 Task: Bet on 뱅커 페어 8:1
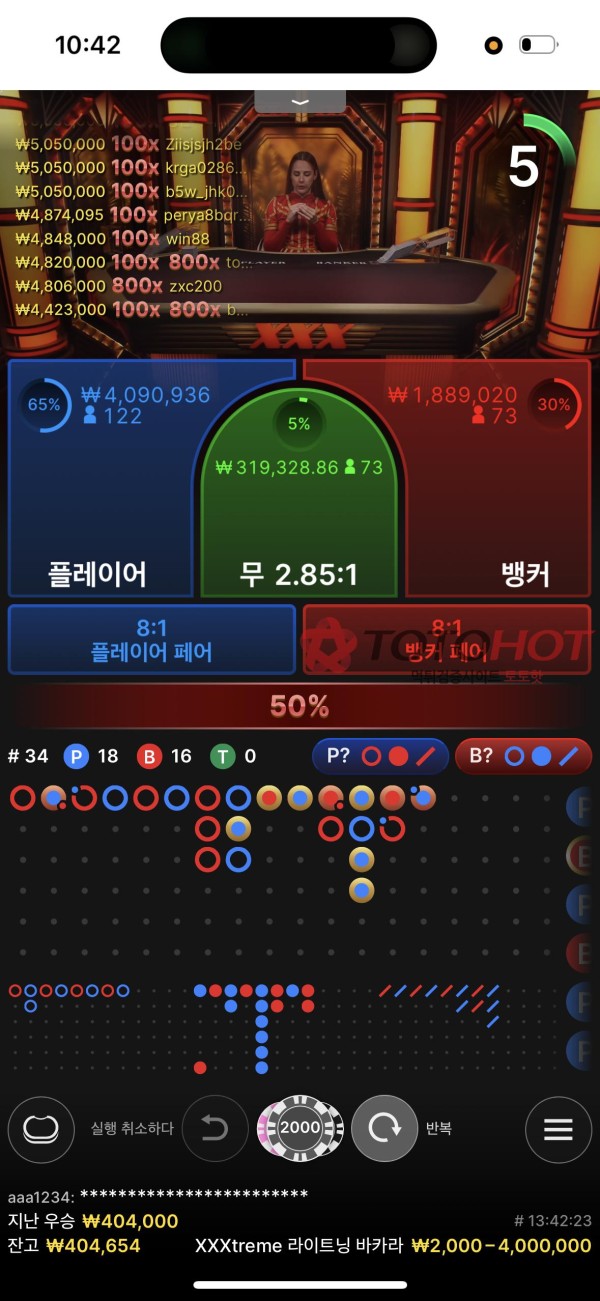tap(447, 640)
